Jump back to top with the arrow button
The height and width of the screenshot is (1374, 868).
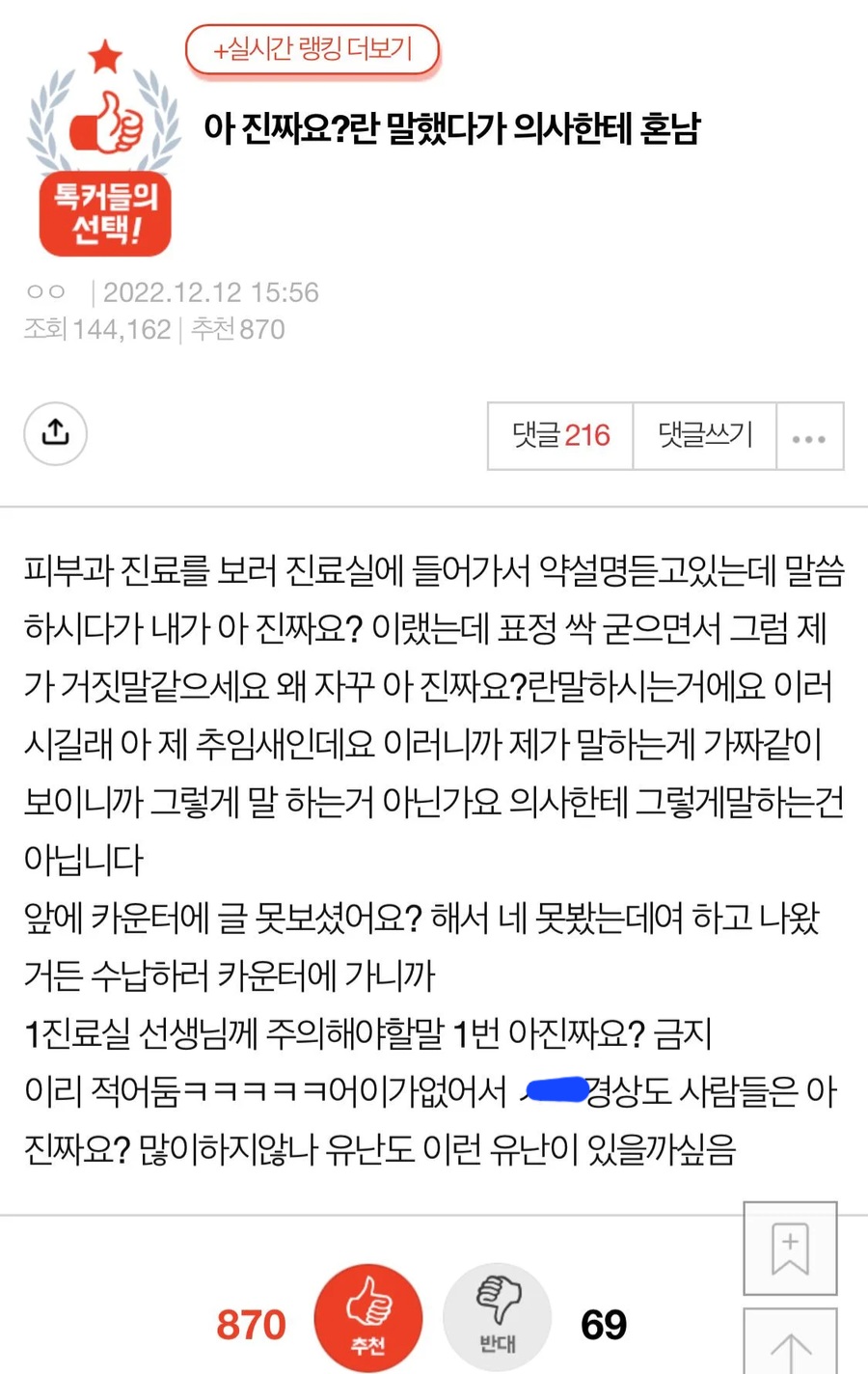click(790, 1346)
